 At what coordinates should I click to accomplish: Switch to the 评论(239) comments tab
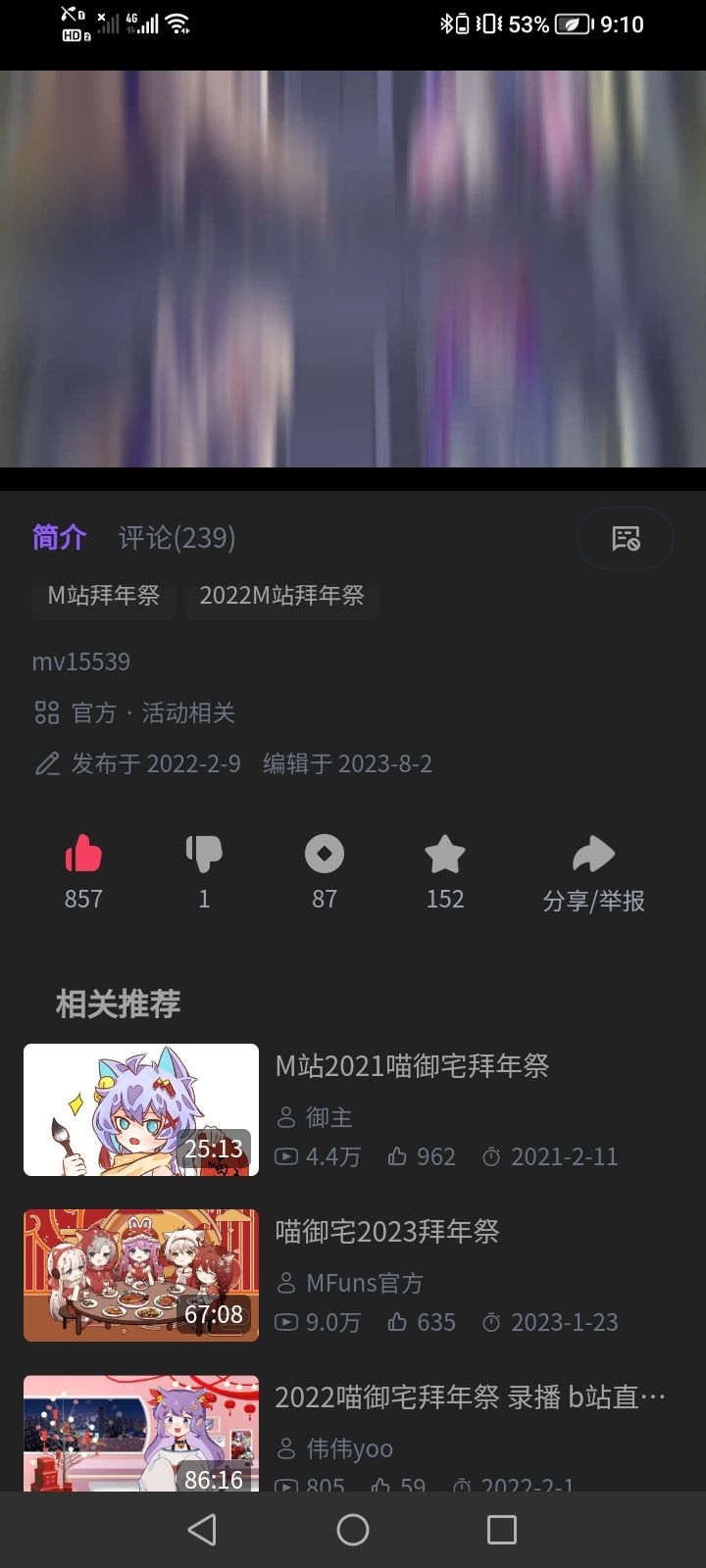(x=176, y=537)
